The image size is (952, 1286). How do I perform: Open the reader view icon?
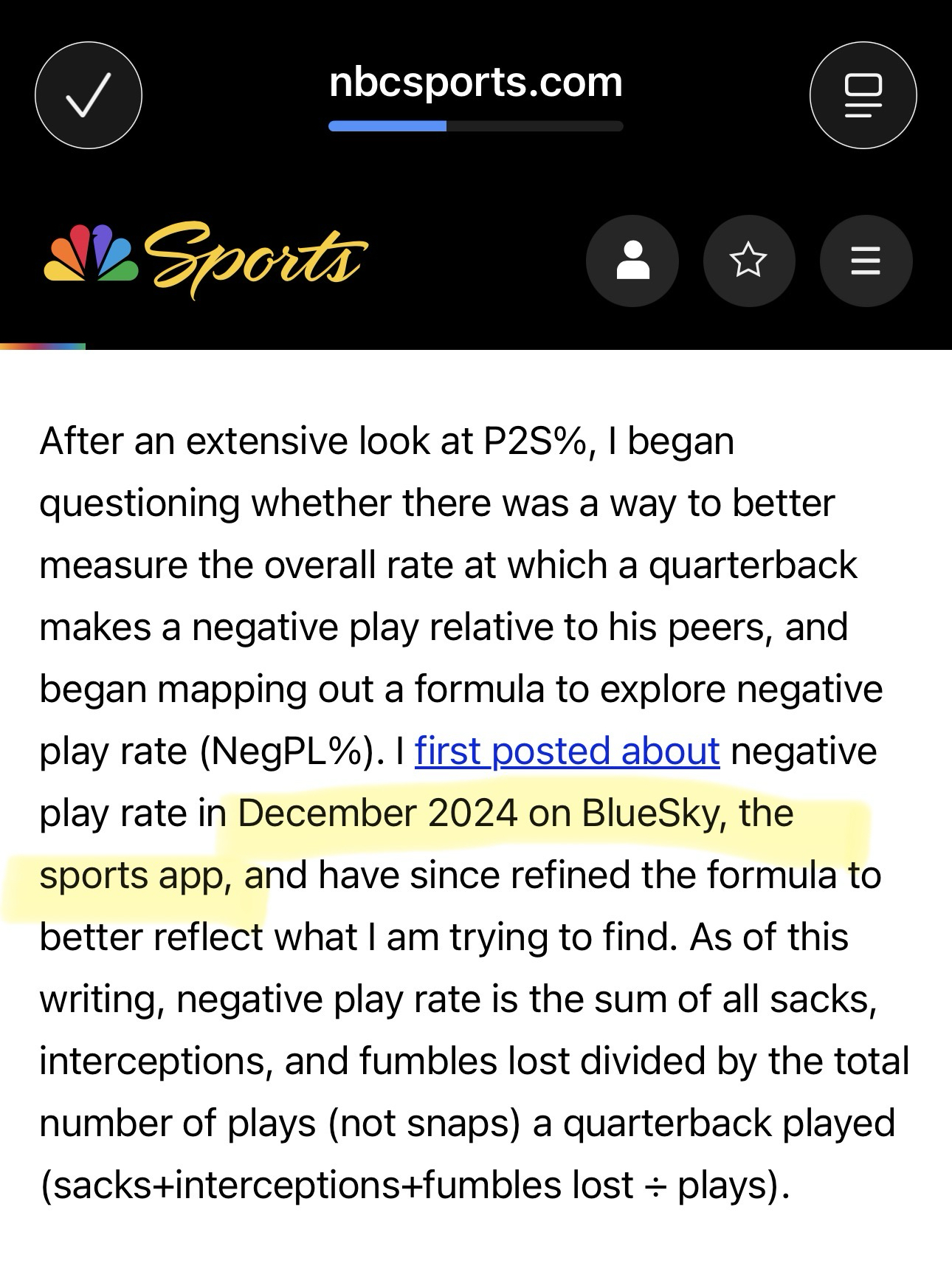tap(863, 95)
